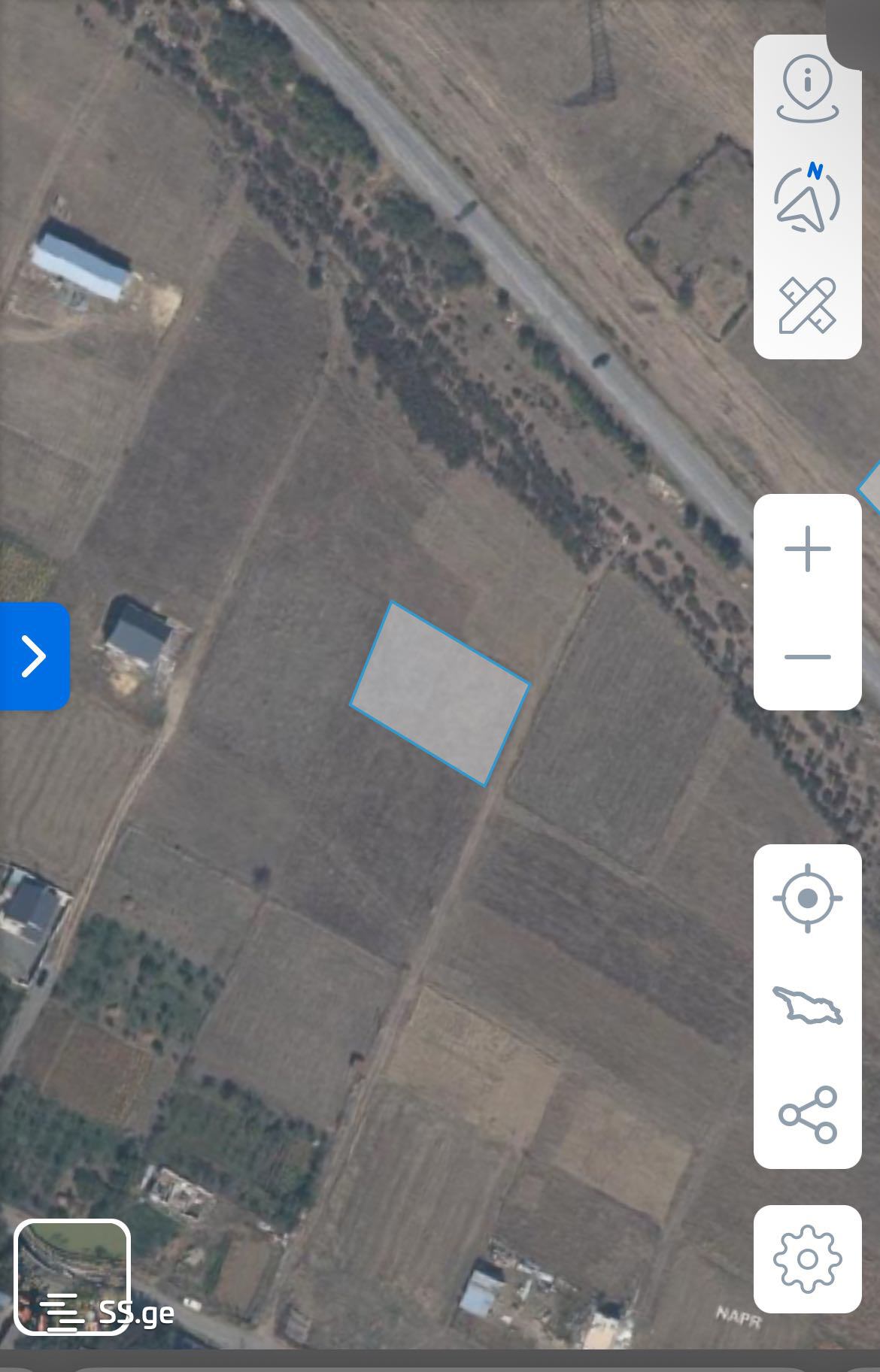Share this map view
This screenshot has width=880, height=1372.
[x=807, y=1114]
